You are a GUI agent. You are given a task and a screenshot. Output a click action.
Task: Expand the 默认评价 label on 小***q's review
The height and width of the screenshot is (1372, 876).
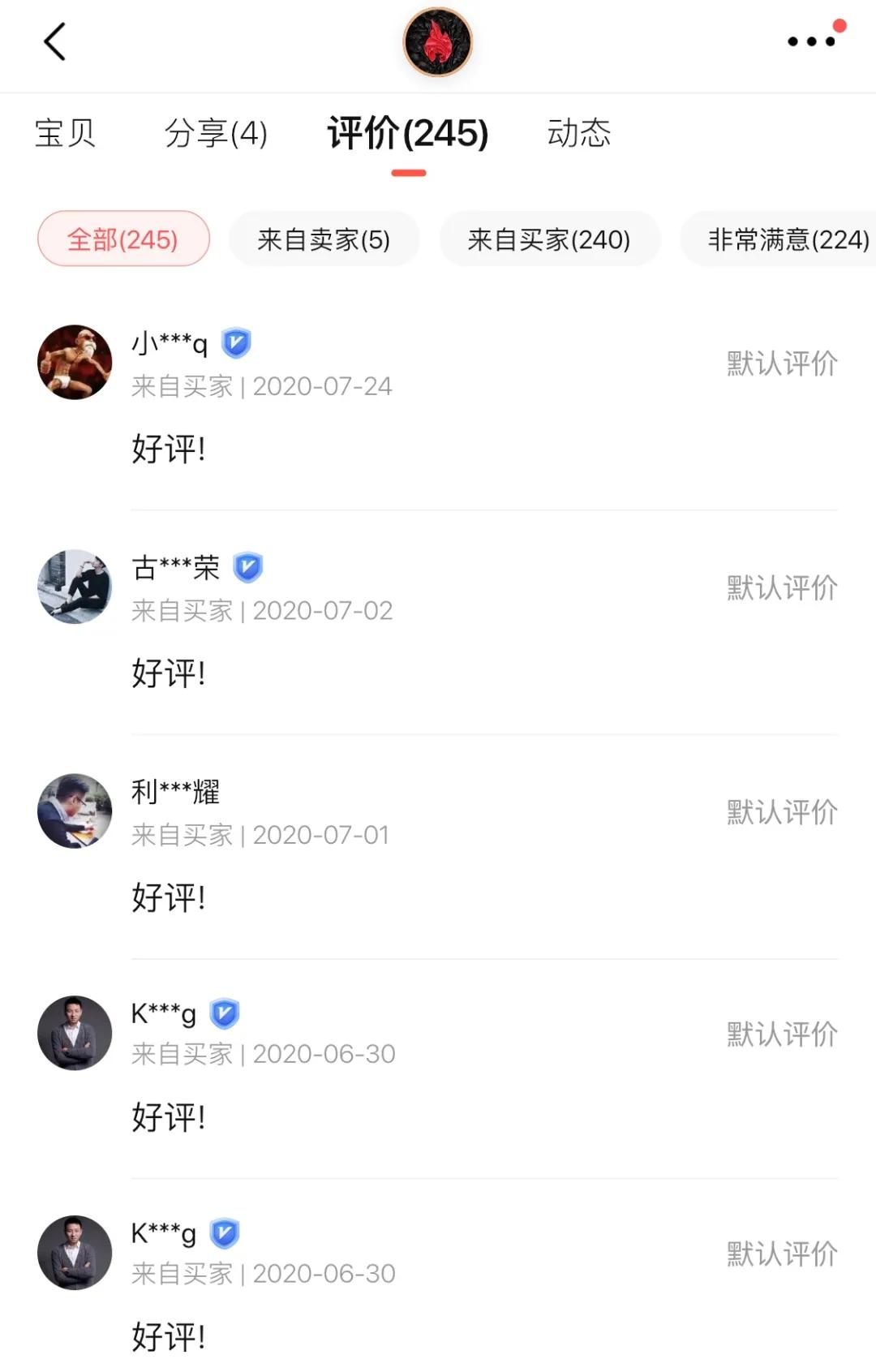pyautogui.click(x=781, y=364)
